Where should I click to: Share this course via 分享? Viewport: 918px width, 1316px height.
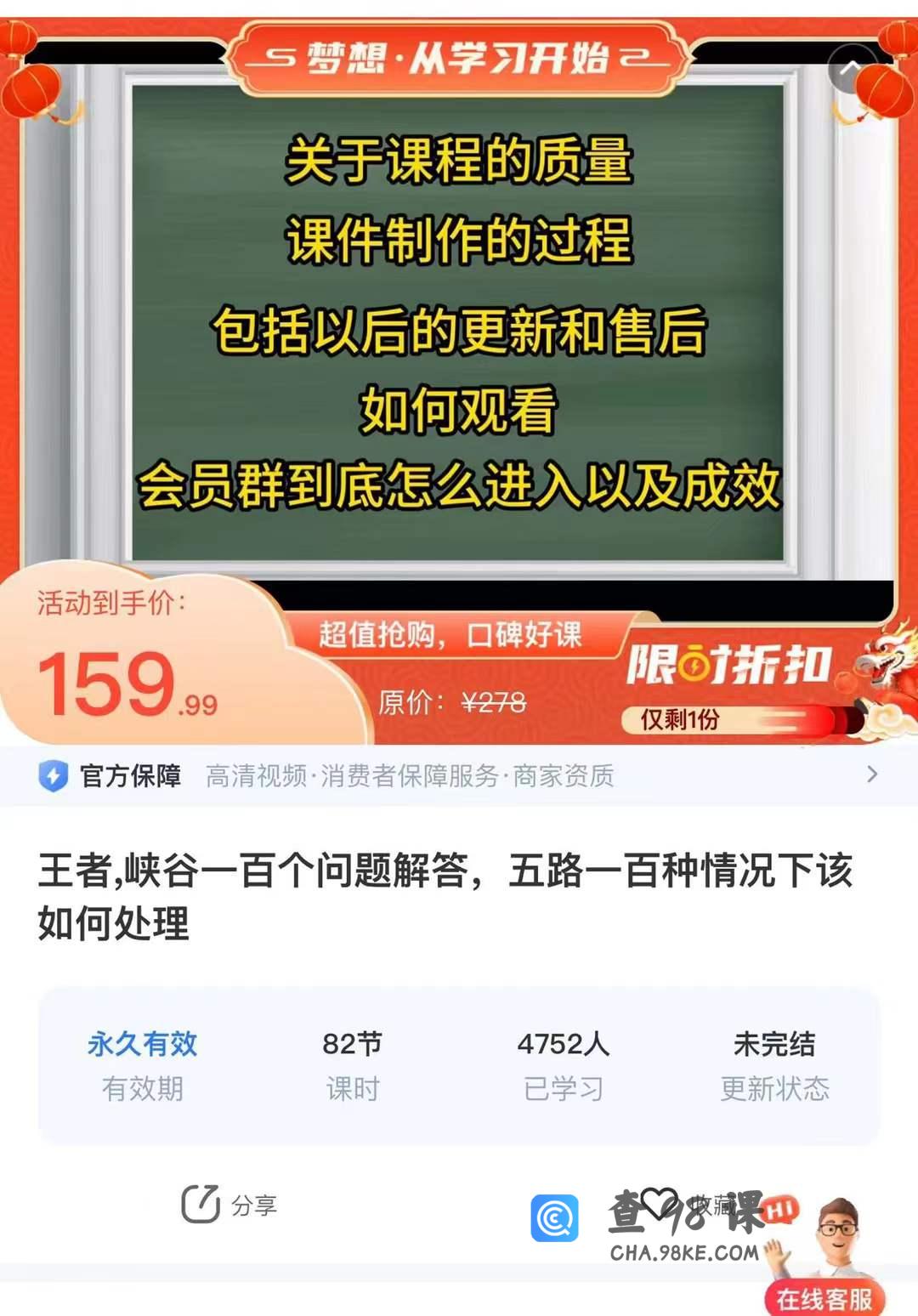point(229,1205)
